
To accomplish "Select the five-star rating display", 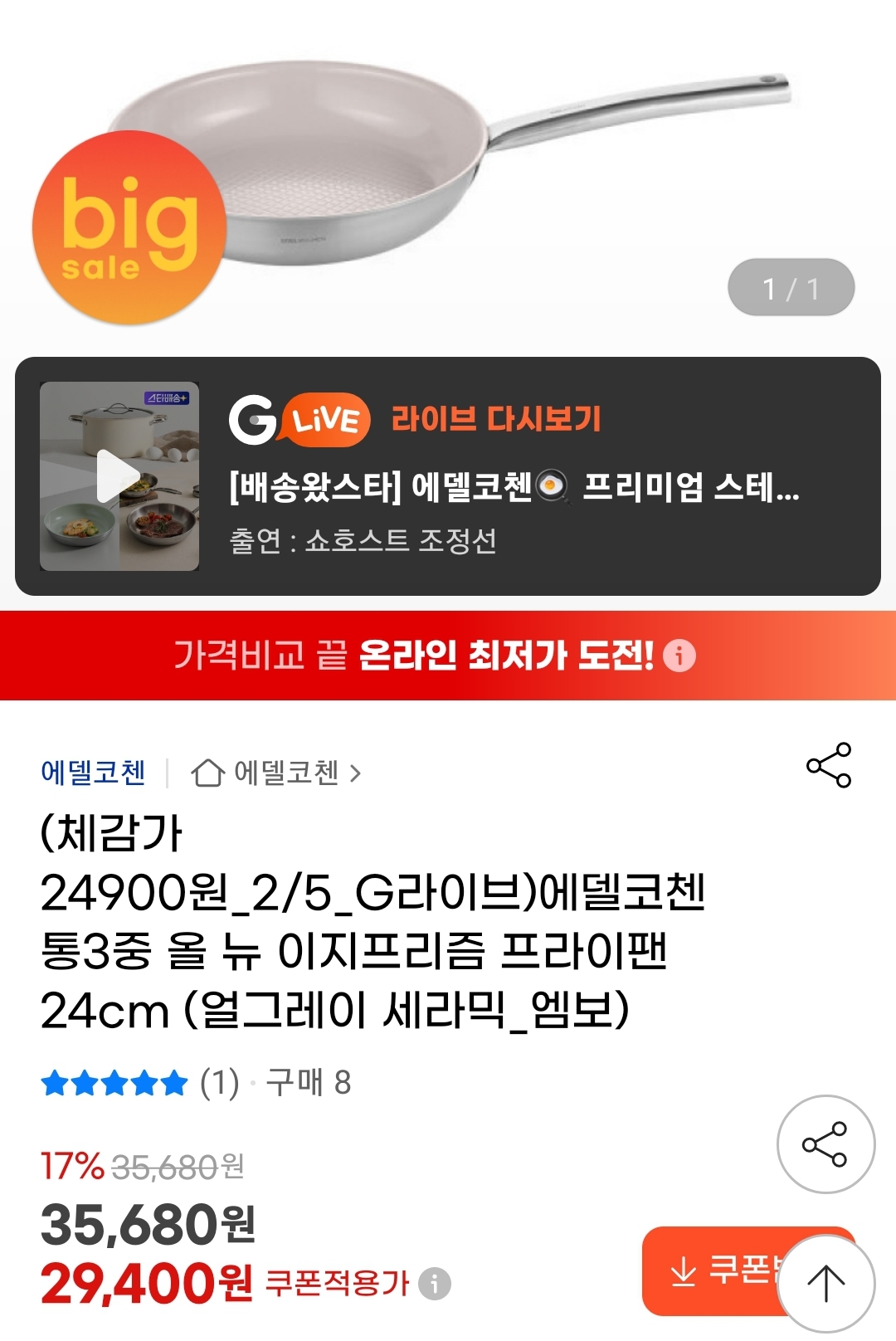I will click(x=114, y=1081).
